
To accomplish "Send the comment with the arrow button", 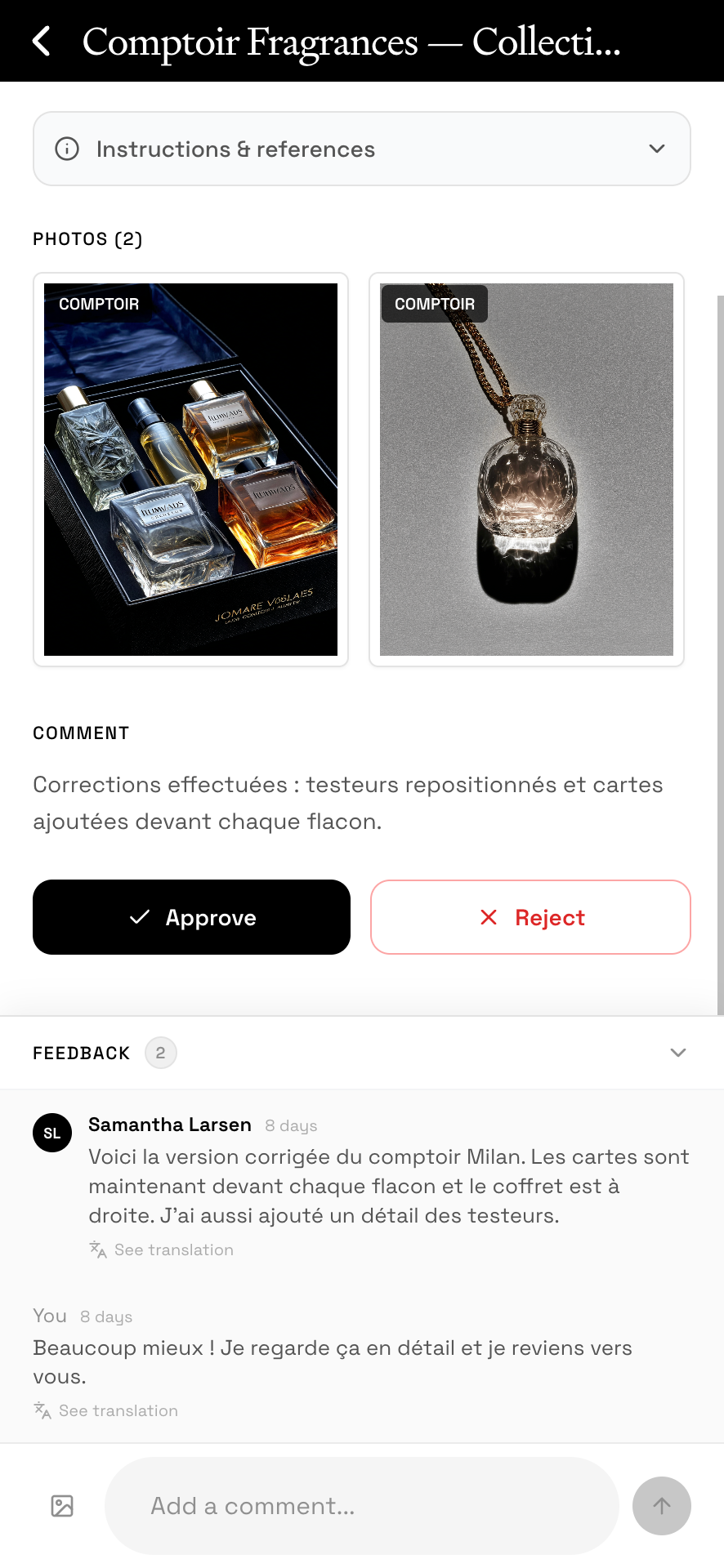I will click(x=661, y=1506).
